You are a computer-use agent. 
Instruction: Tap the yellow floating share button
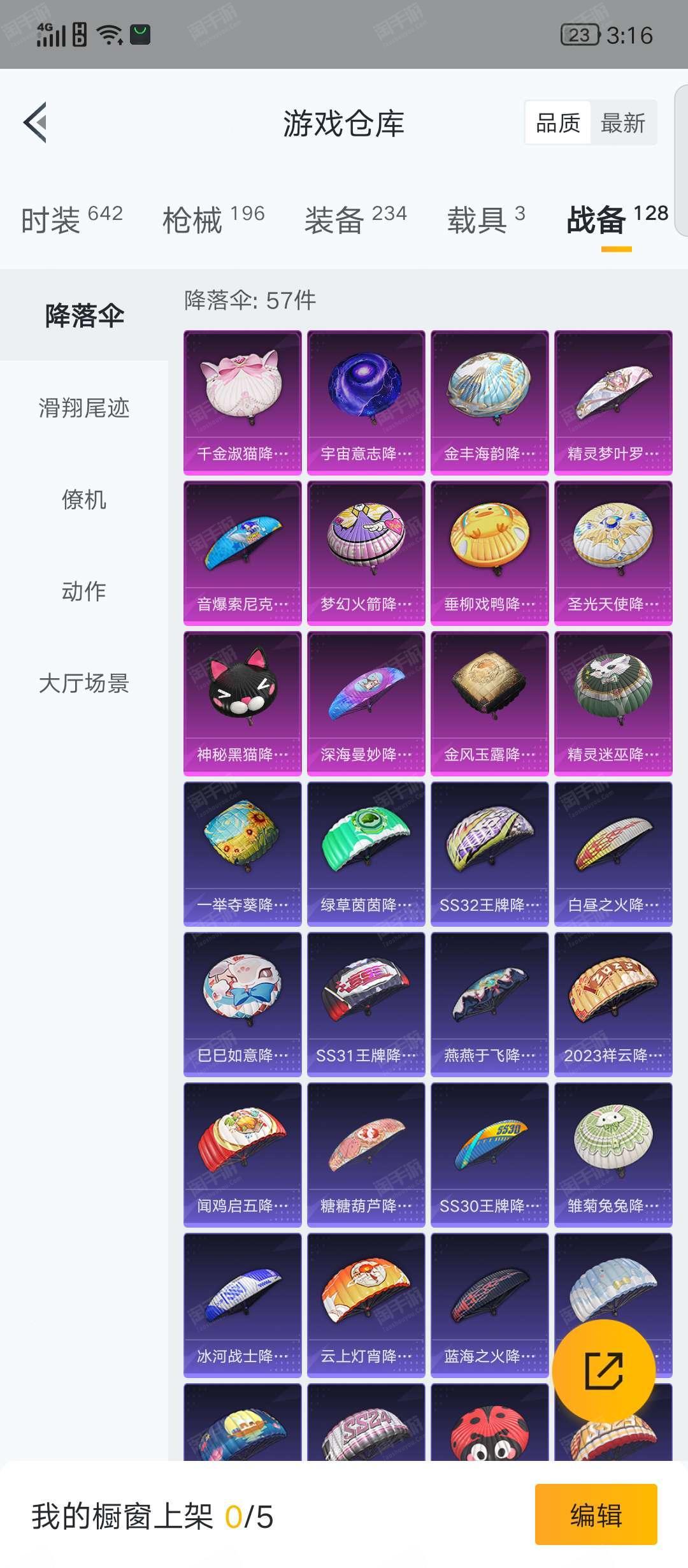click(603, 1370)
